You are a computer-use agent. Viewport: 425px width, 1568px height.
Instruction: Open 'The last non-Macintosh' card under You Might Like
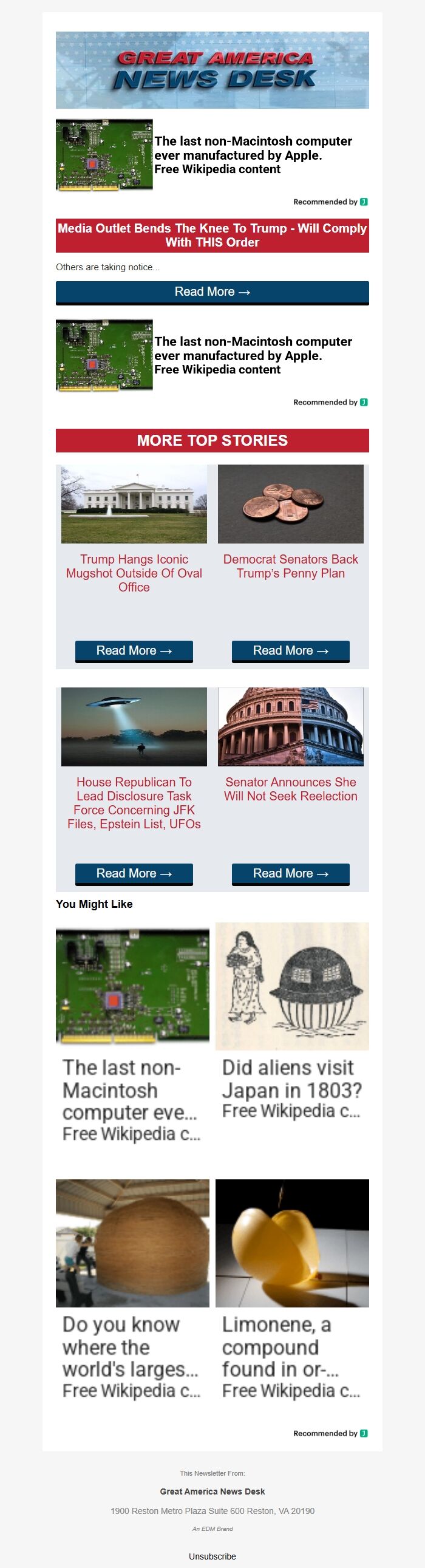(132, 1035)
